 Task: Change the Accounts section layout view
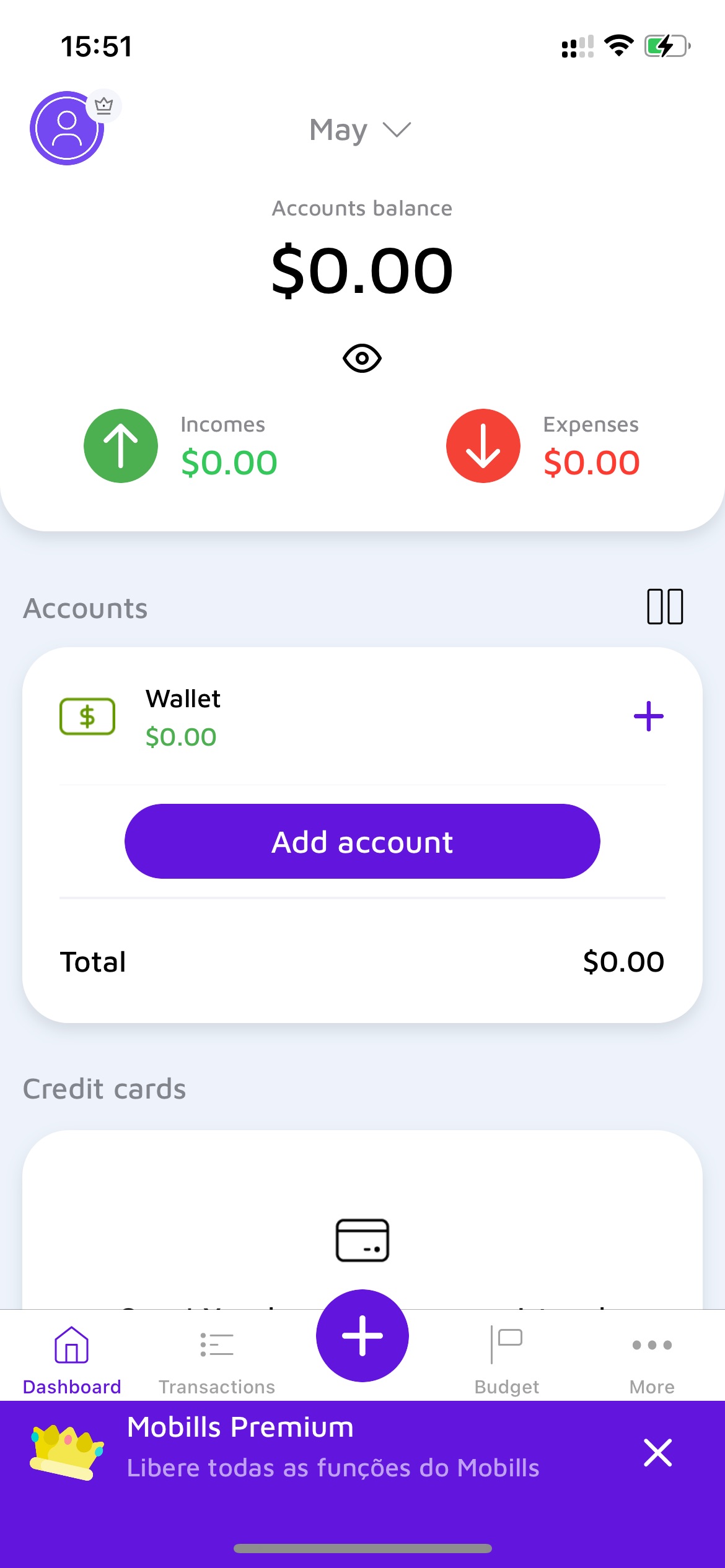click(665, 606)
